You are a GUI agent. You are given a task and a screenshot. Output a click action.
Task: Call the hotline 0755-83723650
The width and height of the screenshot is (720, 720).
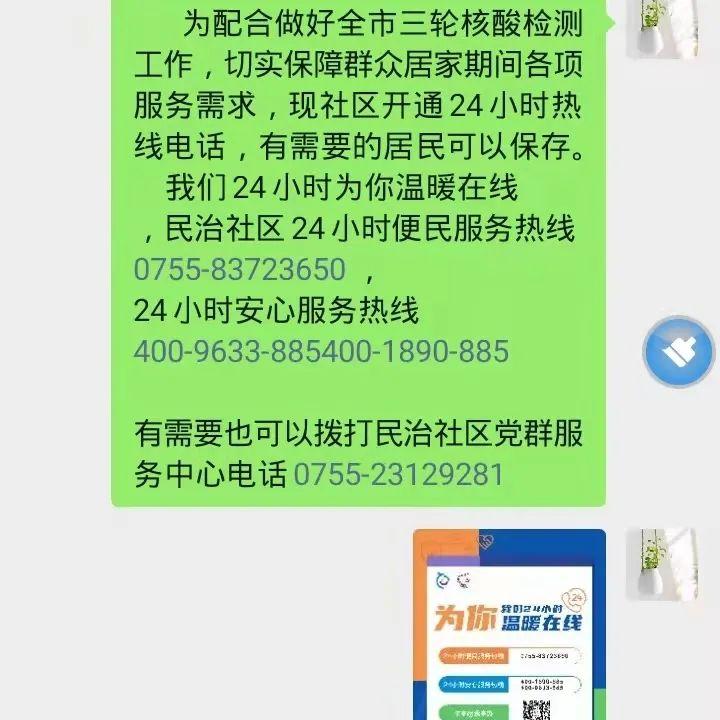point(239,270)
